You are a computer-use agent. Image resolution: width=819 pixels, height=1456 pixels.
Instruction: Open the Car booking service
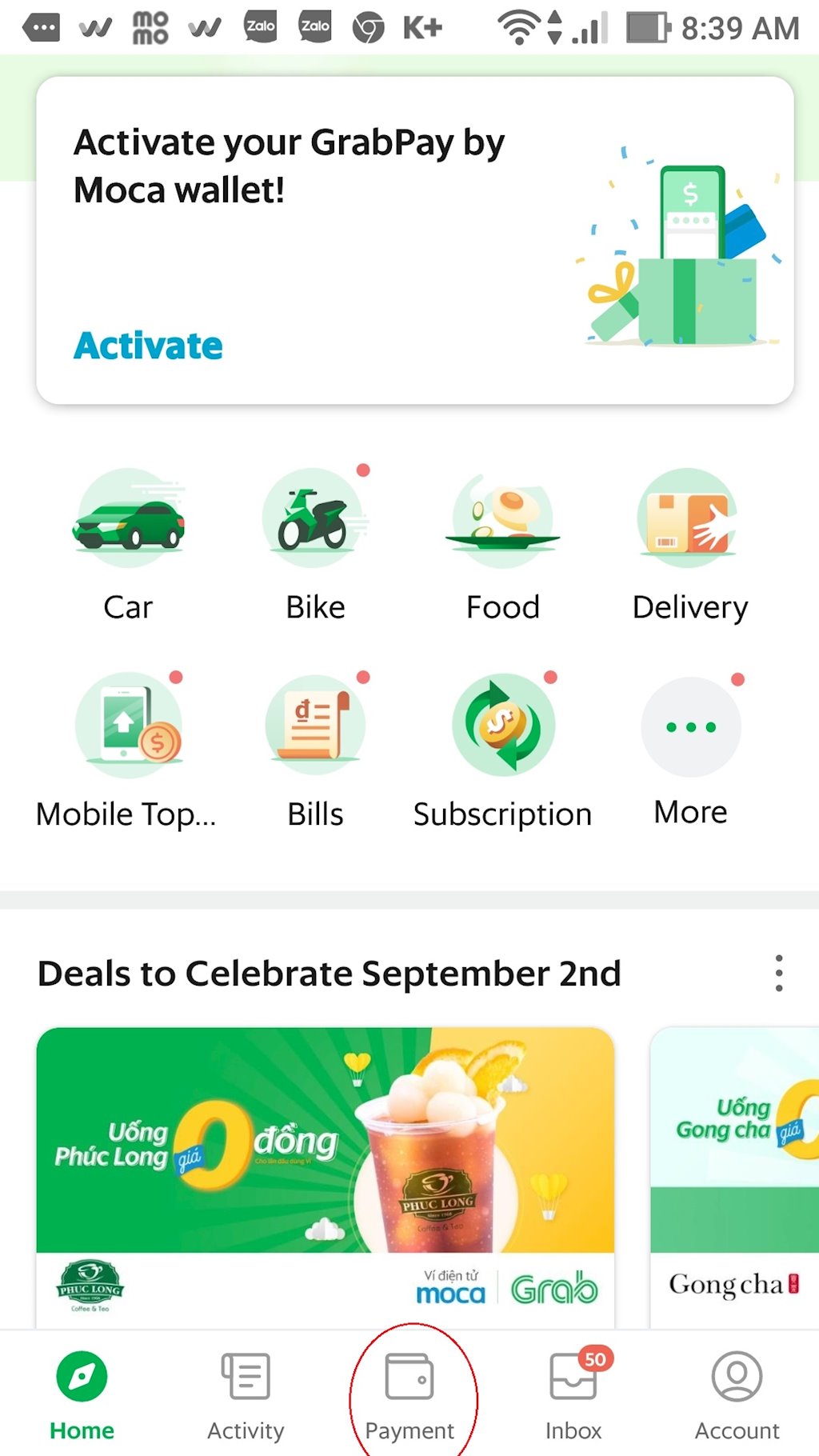[128, 520]
